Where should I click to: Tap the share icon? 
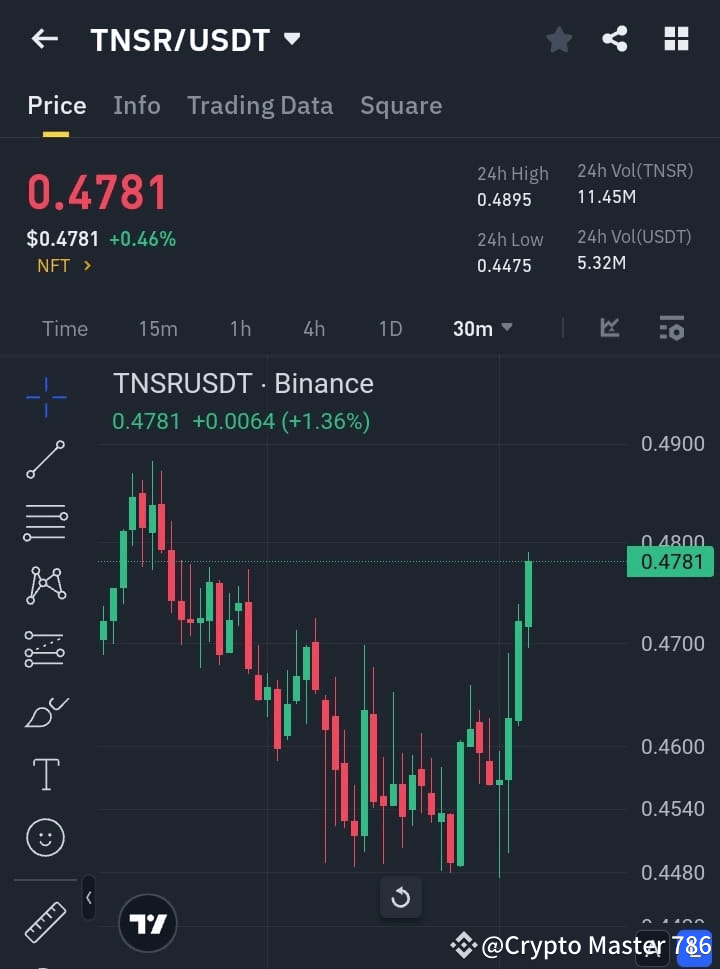(615, 39)
